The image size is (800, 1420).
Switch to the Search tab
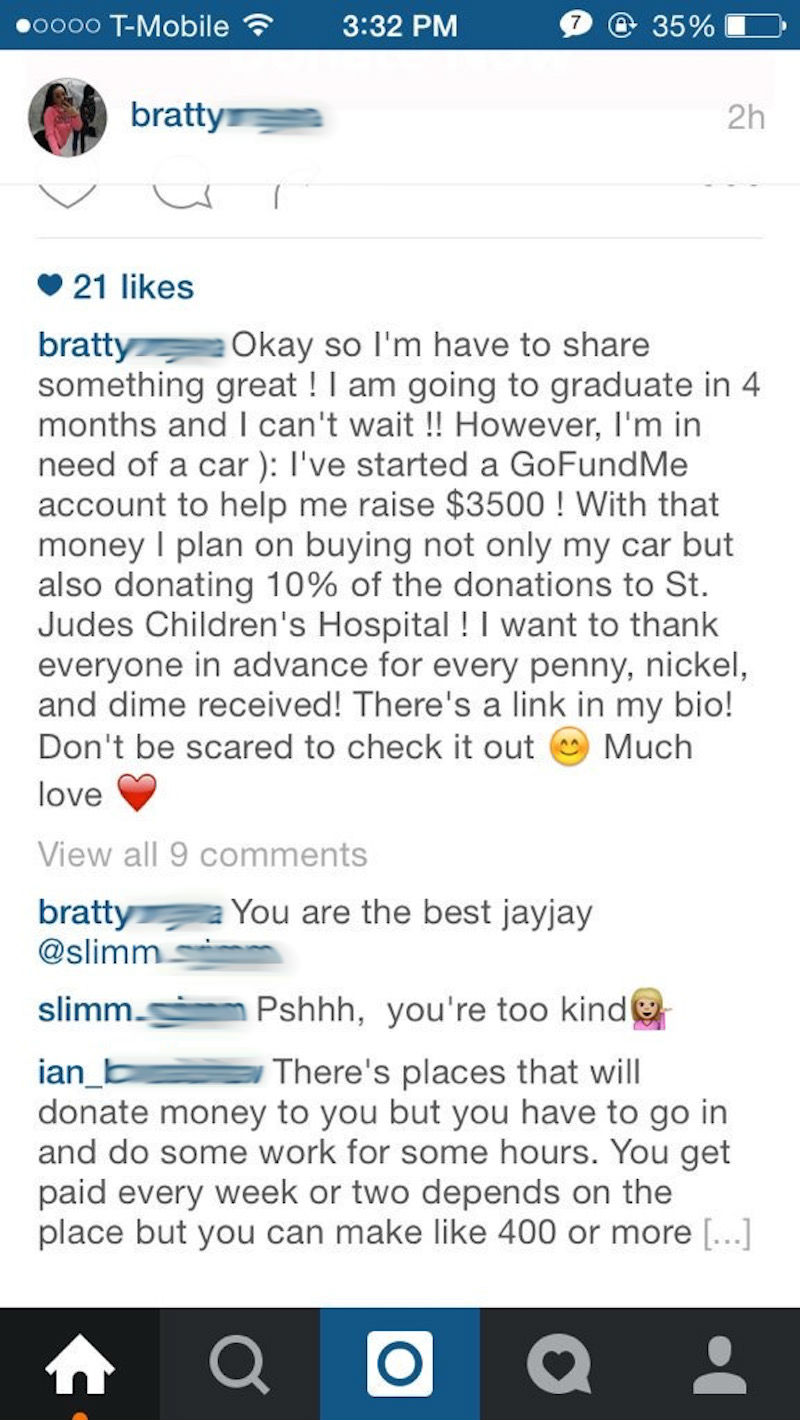pos(239,1364)
